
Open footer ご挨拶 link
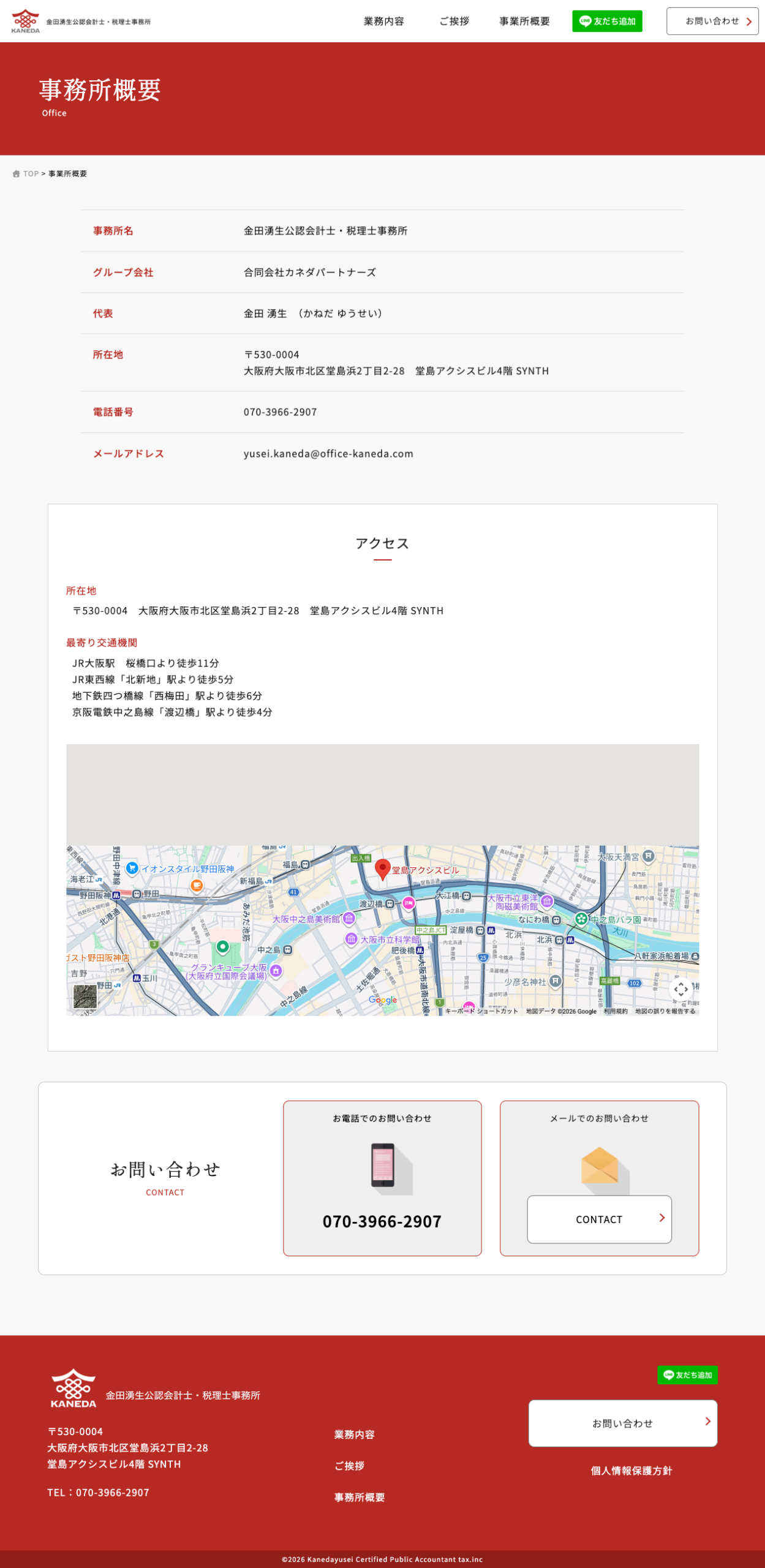[x=349, y=1466]
